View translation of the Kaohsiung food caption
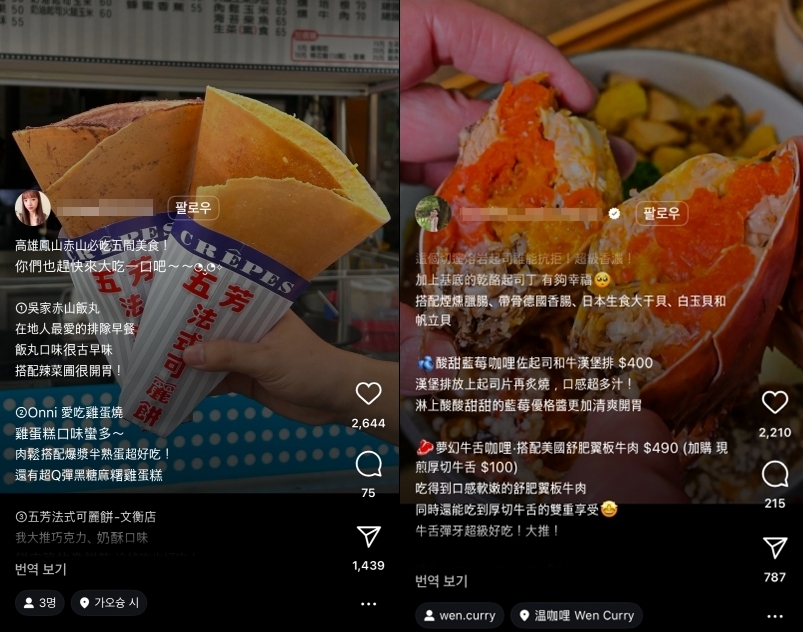The image size is (803, 632). click(41, 569)
